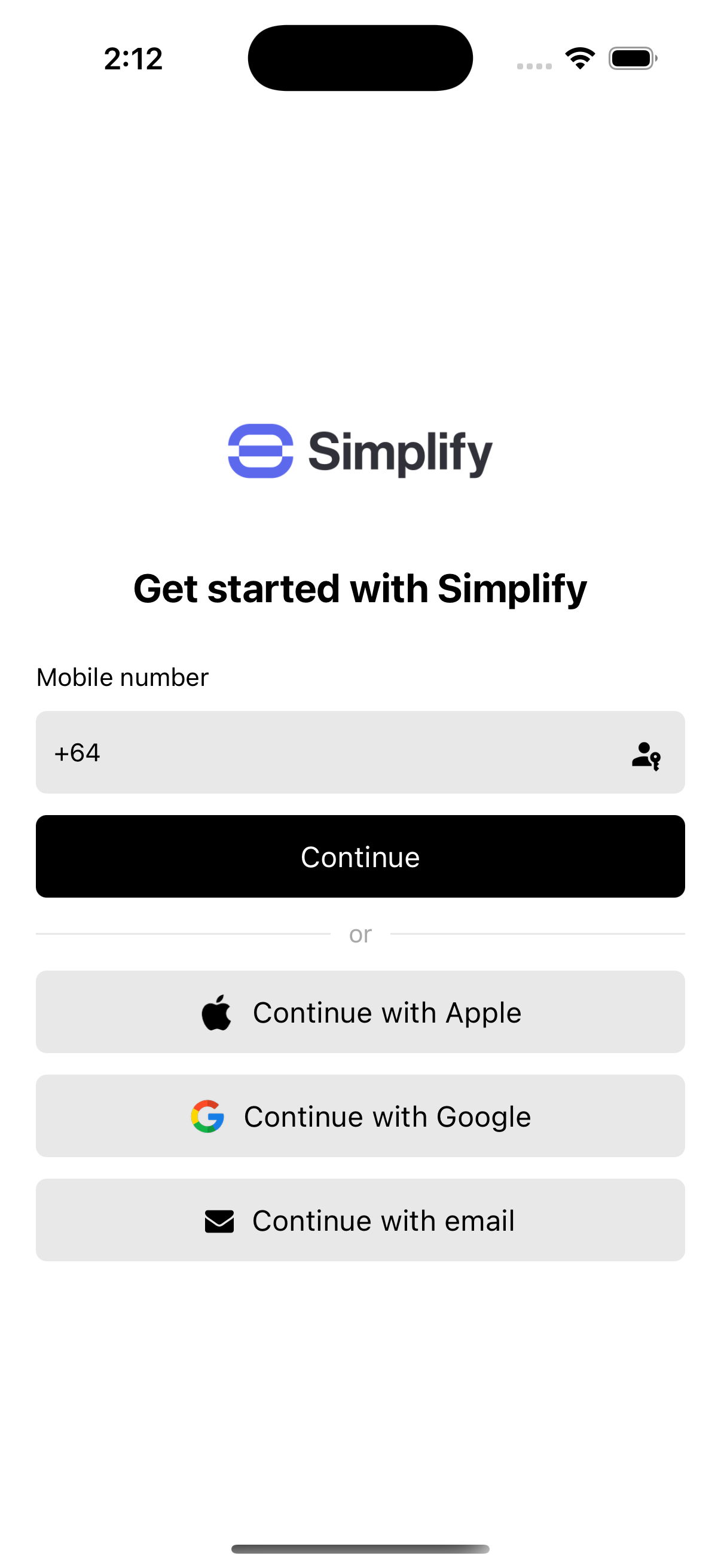Image resolution: width=721 pixels, height=1568 pixels.
Task: Open the contact autofill icon in number field
Action: coord(646,755)
